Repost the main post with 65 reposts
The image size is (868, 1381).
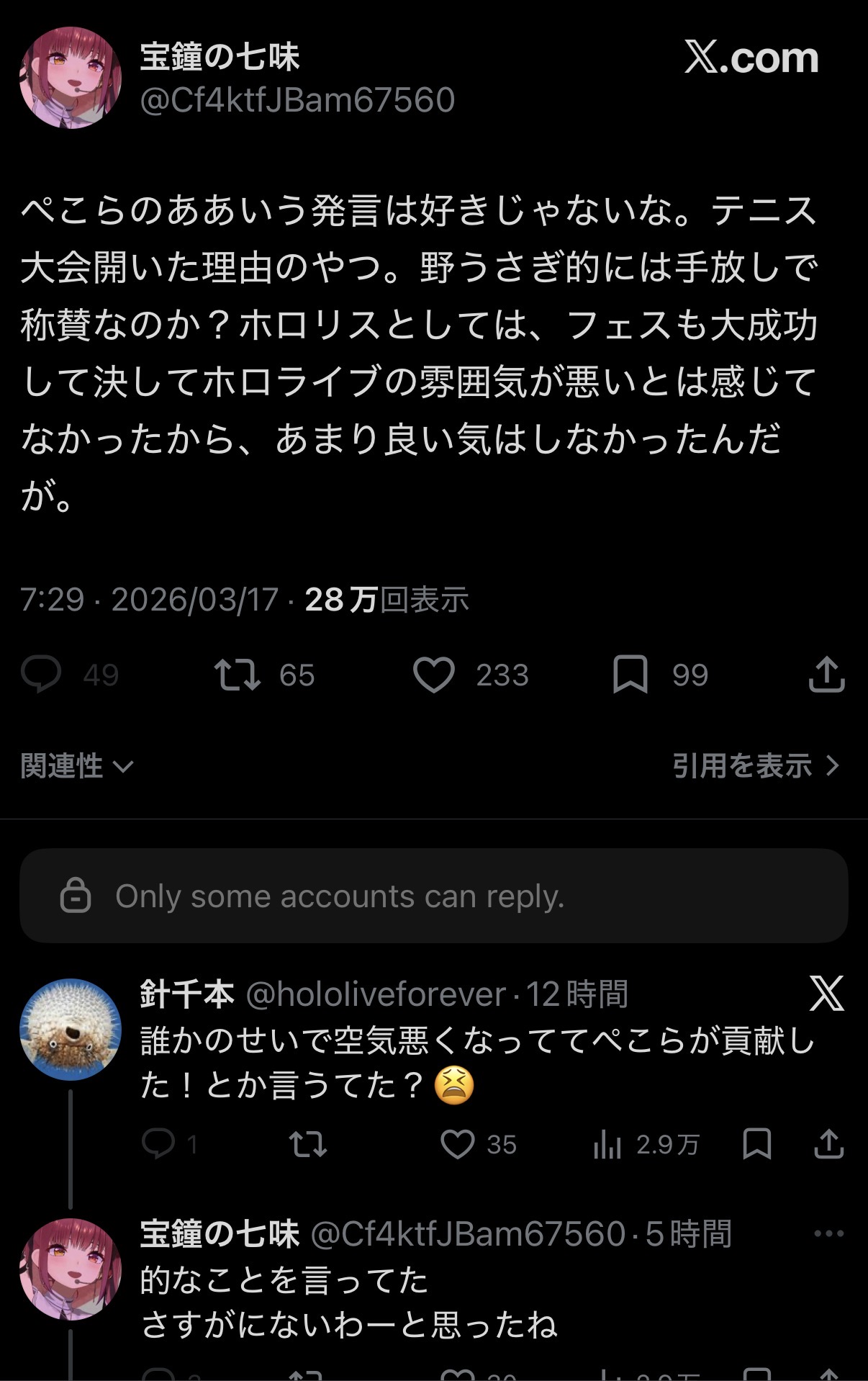click(x=238, y=675)
